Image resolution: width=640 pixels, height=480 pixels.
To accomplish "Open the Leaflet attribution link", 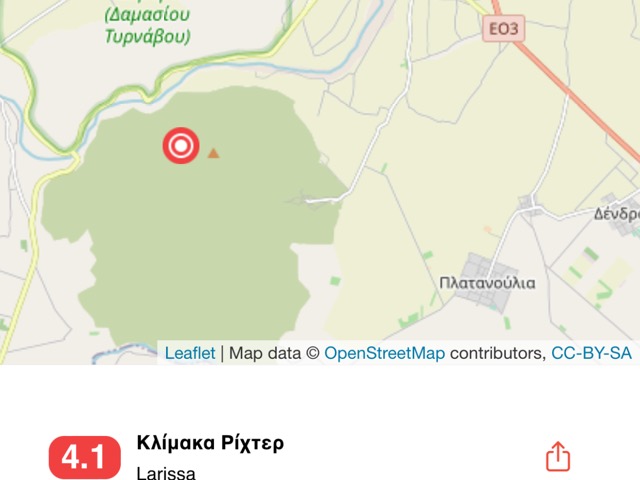I will click(189, 353).
